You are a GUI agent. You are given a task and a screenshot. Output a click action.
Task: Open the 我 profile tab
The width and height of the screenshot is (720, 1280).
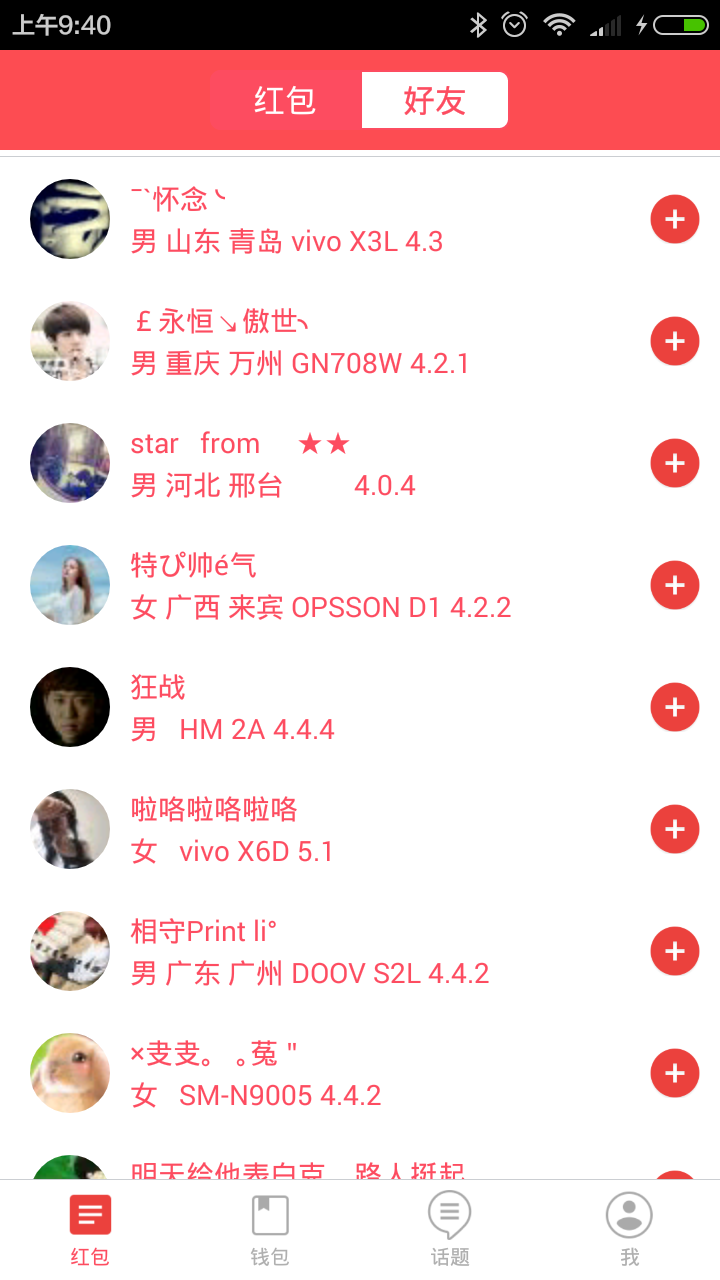coord(629,1230)
